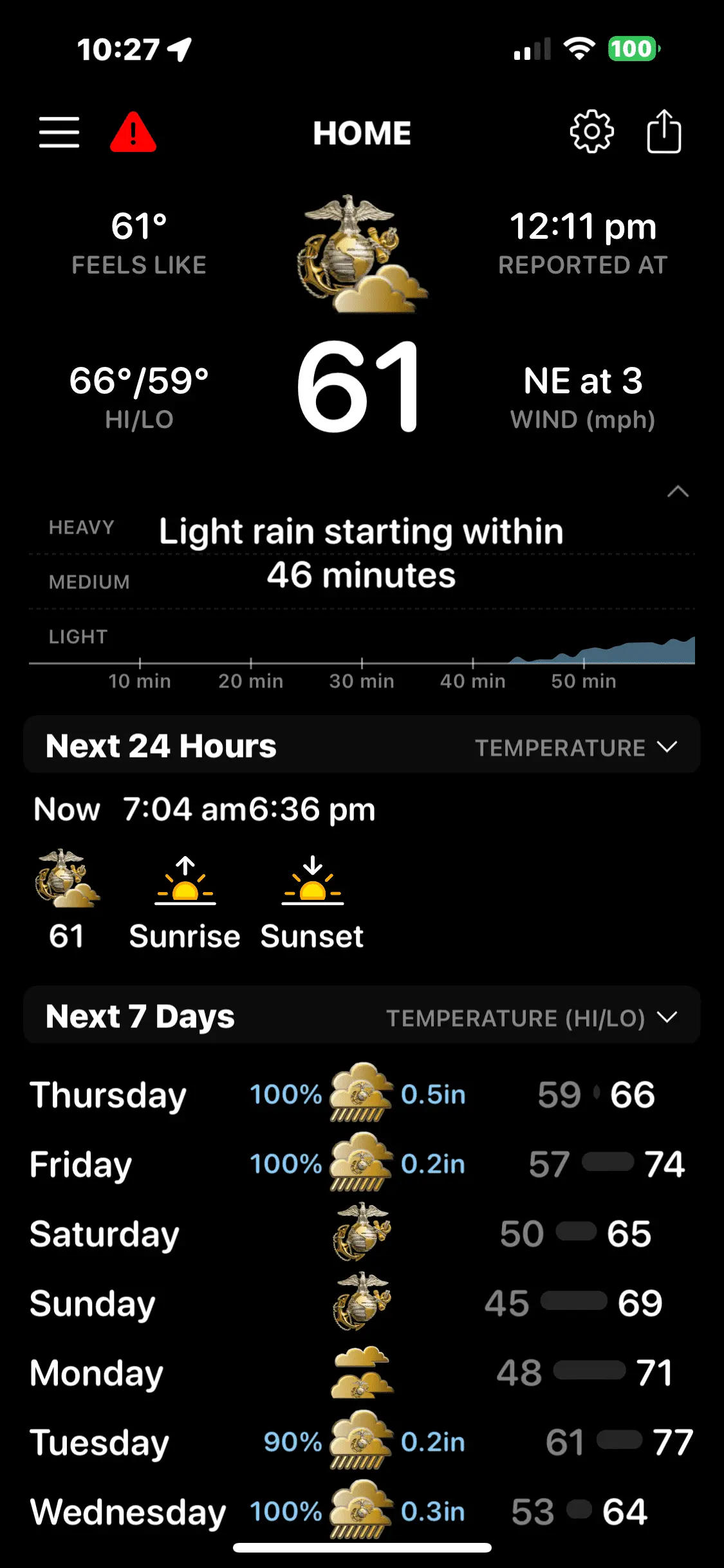Collapse the rain forecast graph
724x1568 pixels.
[x=678, y=492]
